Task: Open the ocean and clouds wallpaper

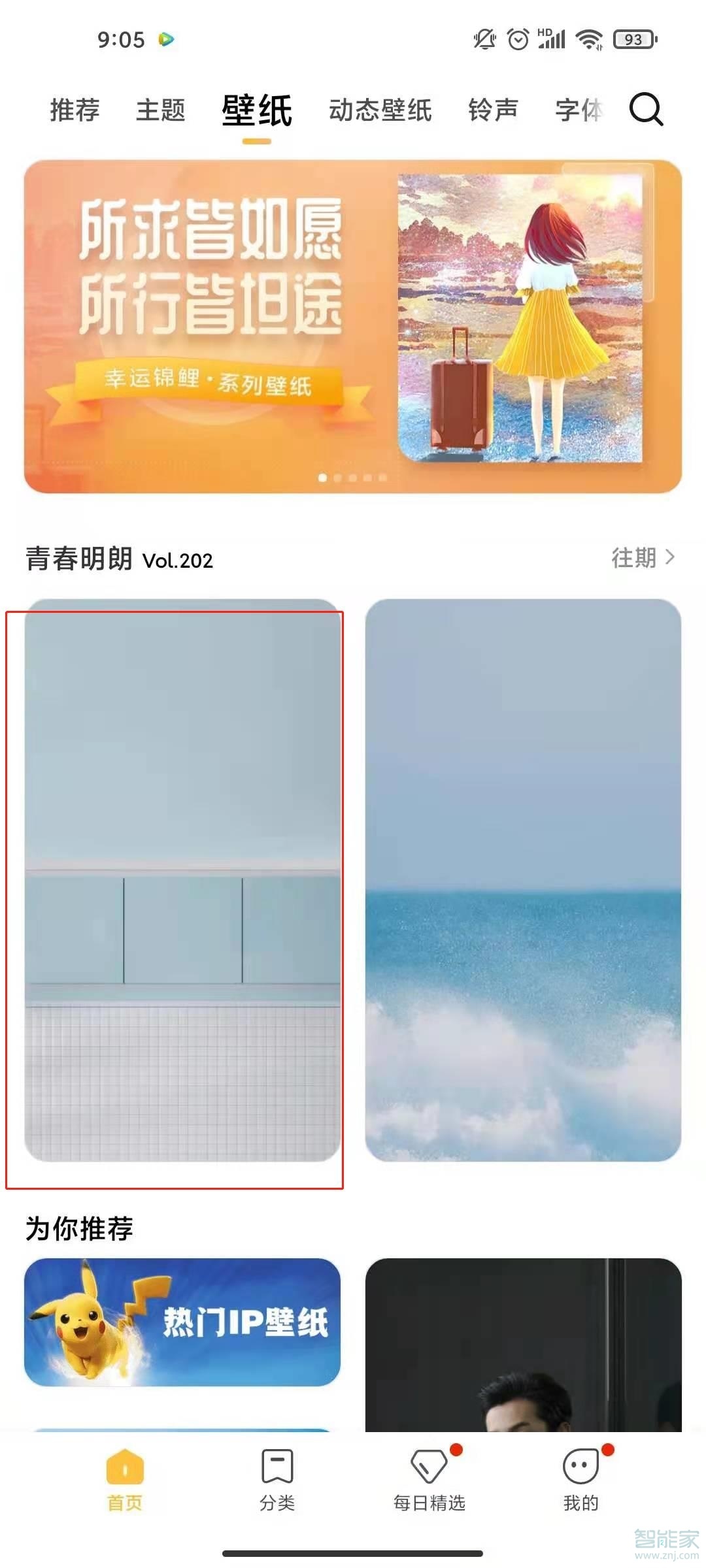Action: tap(523, 880)
